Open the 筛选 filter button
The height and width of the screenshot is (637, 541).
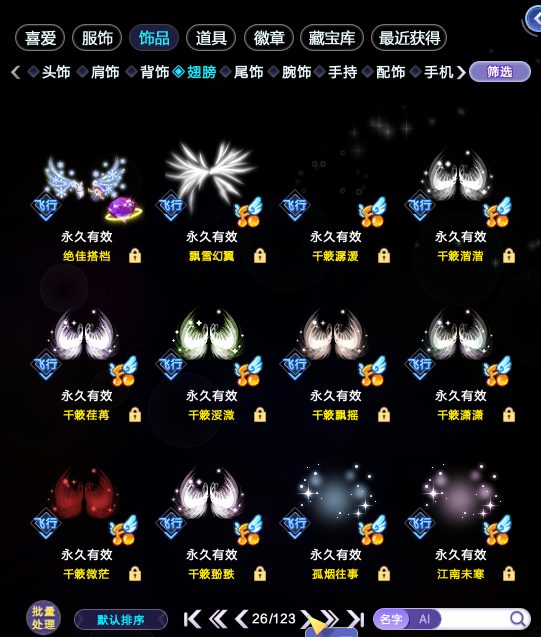(500, 72)
